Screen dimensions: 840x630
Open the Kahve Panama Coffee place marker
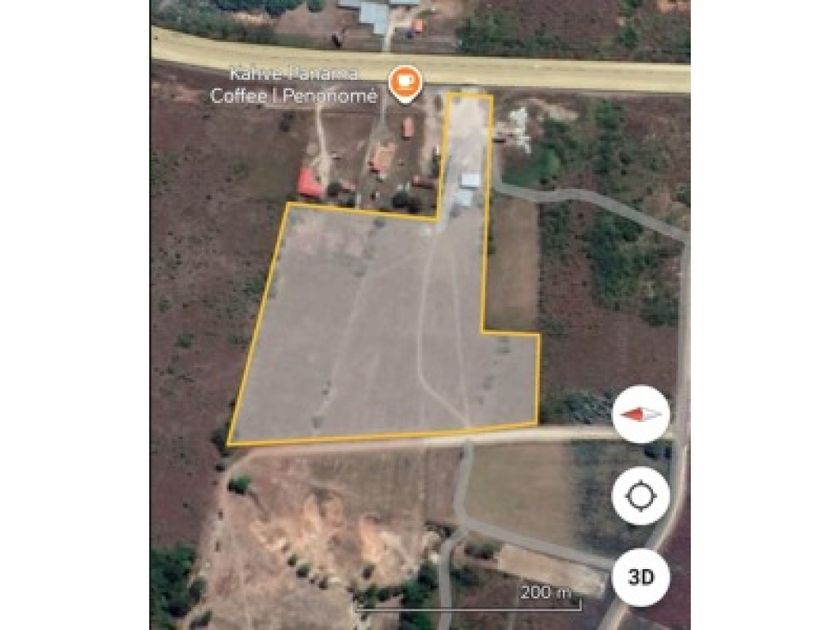403,81
